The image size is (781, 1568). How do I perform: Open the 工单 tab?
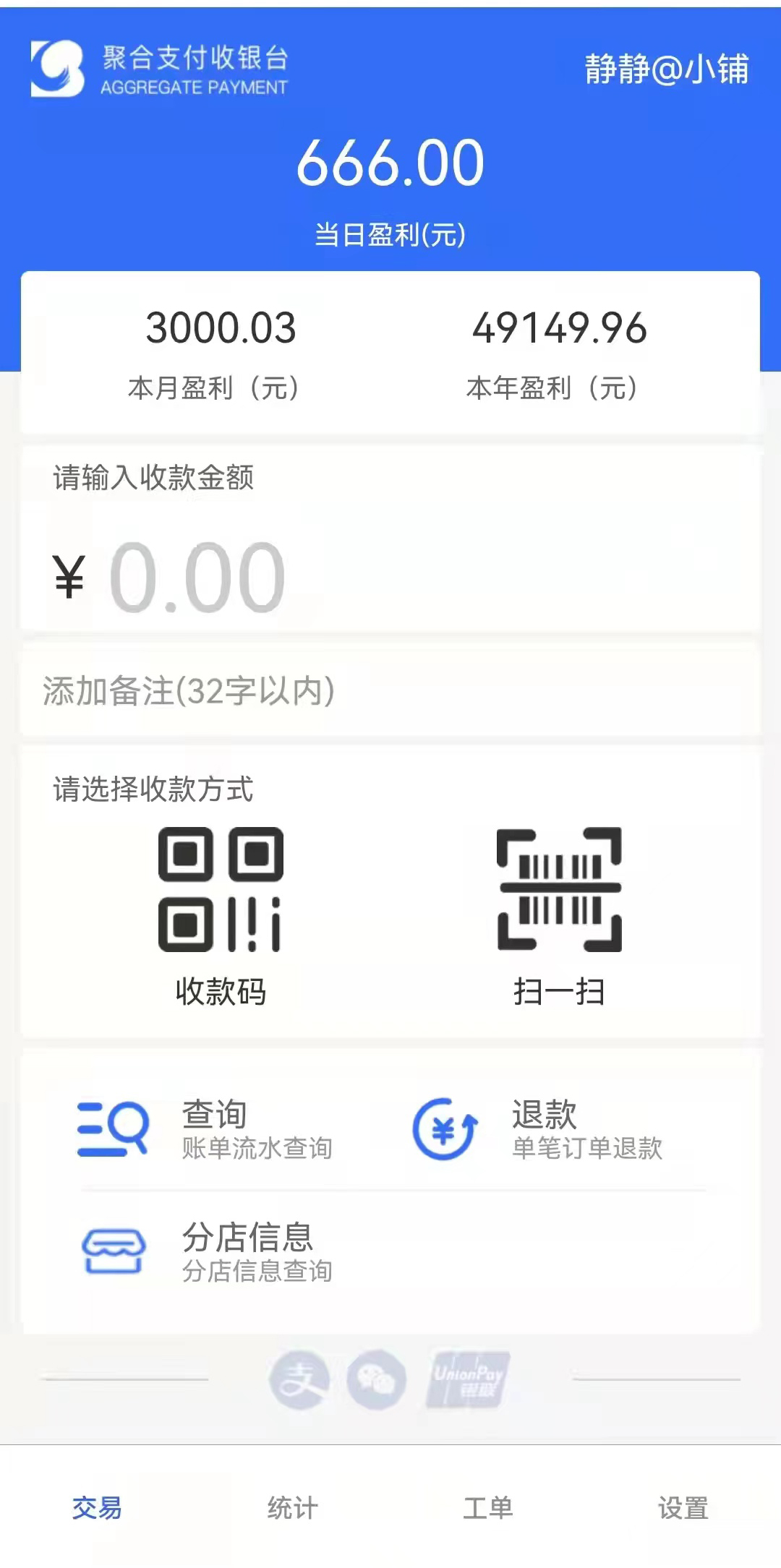click(x=487, y=1508)
